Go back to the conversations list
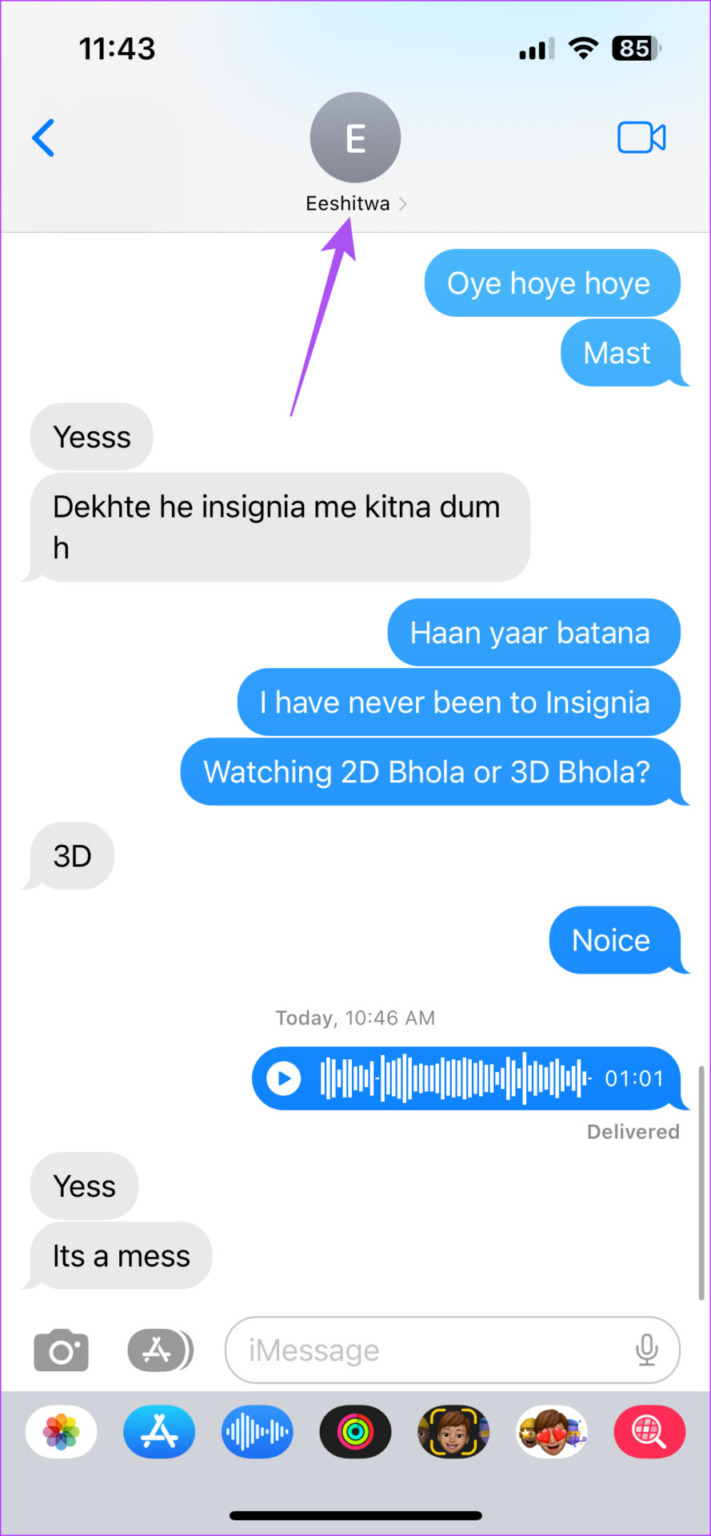Screen dimensions: 711x1536 [x=43, y=138]
